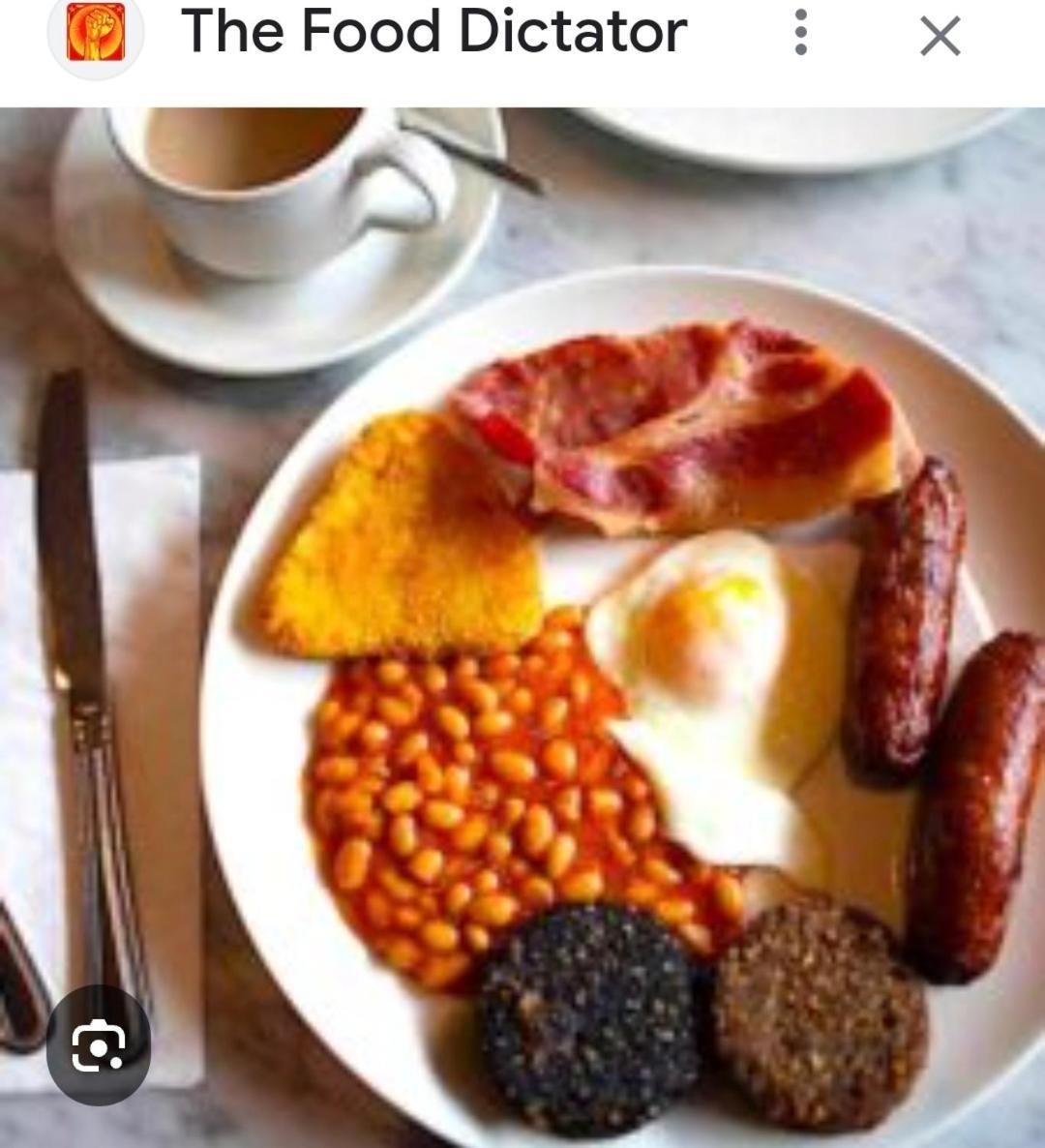Open the three-dot overflow menu
This screenshot has width=1045, height=1148.
800,34
